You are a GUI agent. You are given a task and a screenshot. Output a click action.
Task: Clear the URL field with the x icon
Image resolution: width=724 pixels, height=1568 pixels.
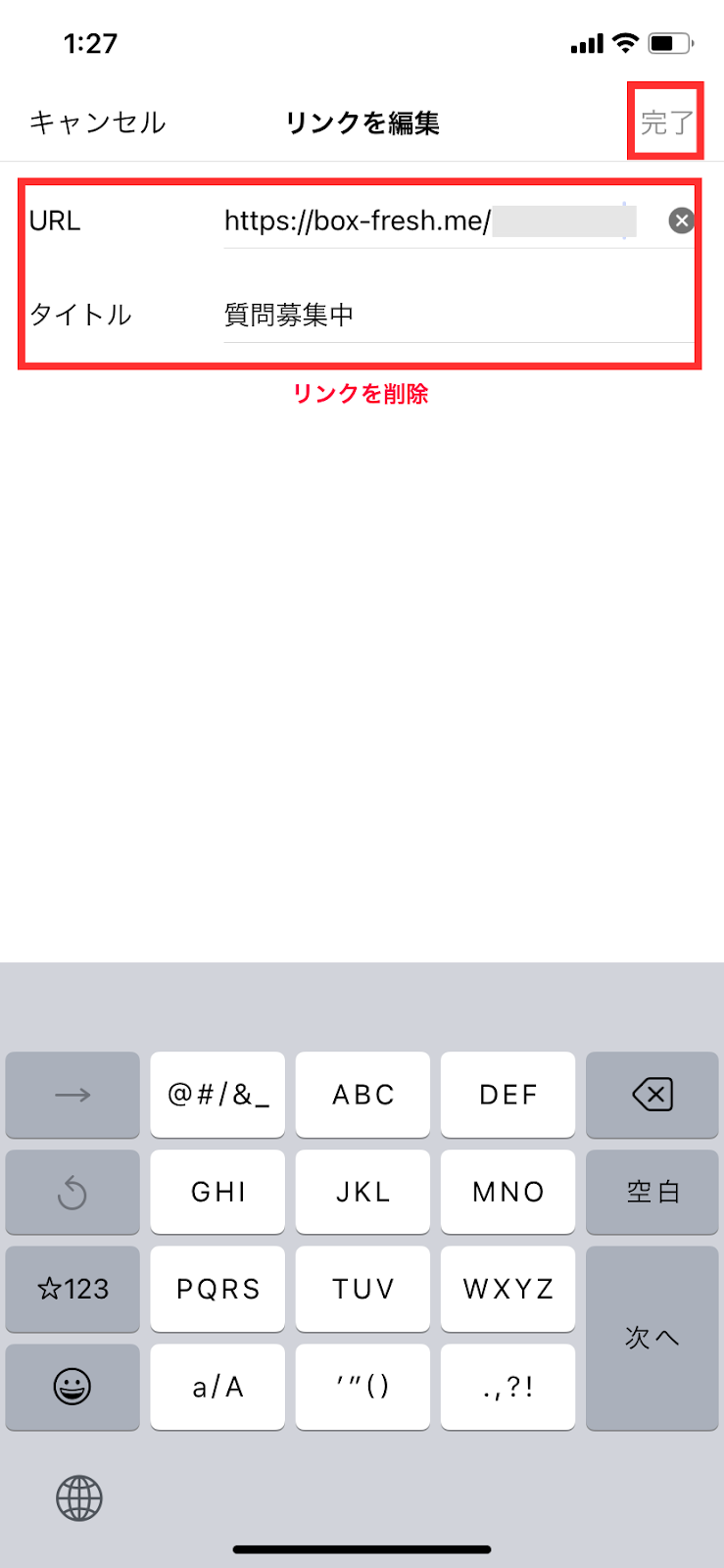click(x=682, y=220)
